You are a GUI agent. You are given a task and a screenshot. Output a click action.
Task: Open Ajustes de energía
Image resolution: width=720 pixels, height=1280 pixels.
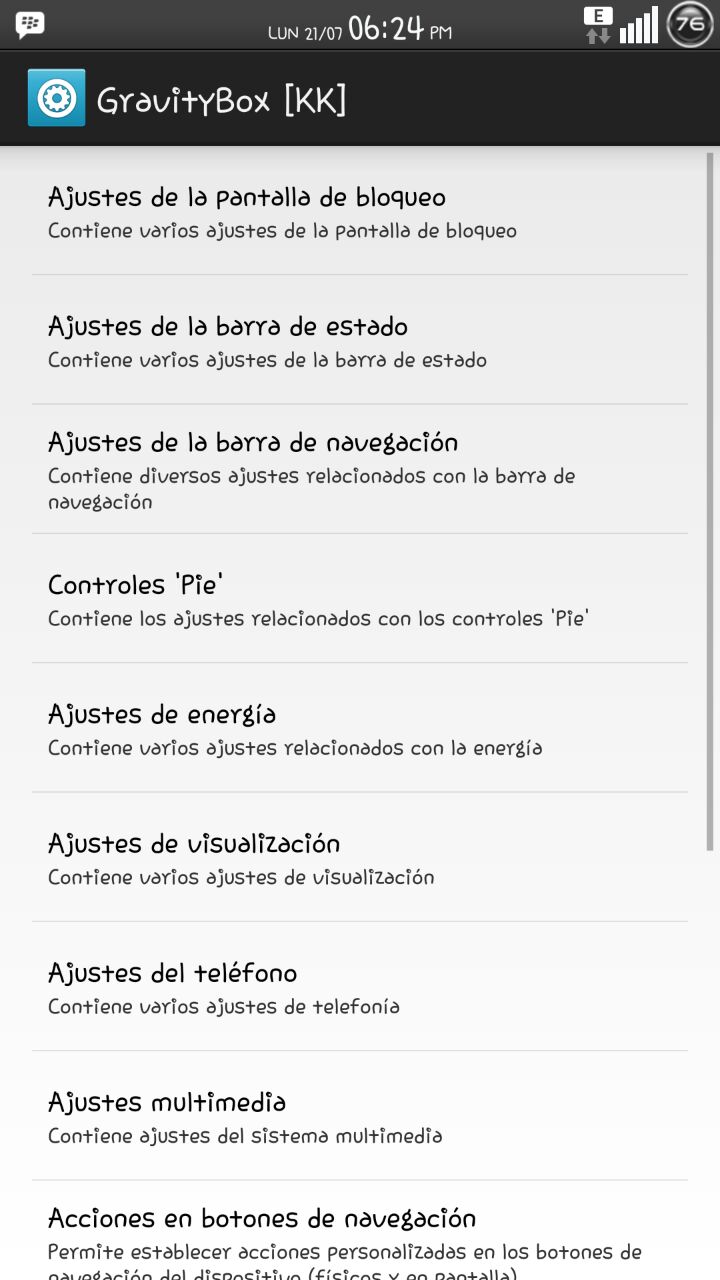click(x=360, y=729)
